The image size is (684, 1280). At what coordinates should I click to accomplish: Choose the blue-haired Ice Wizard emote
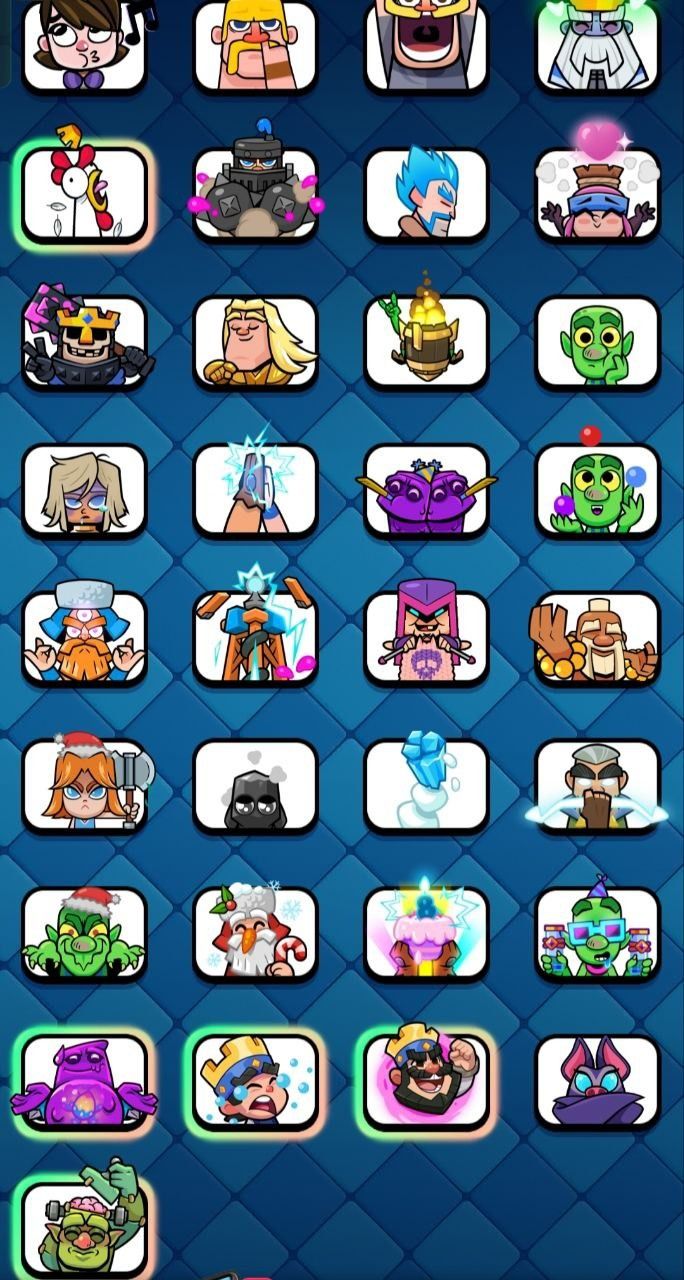point(426,195)
